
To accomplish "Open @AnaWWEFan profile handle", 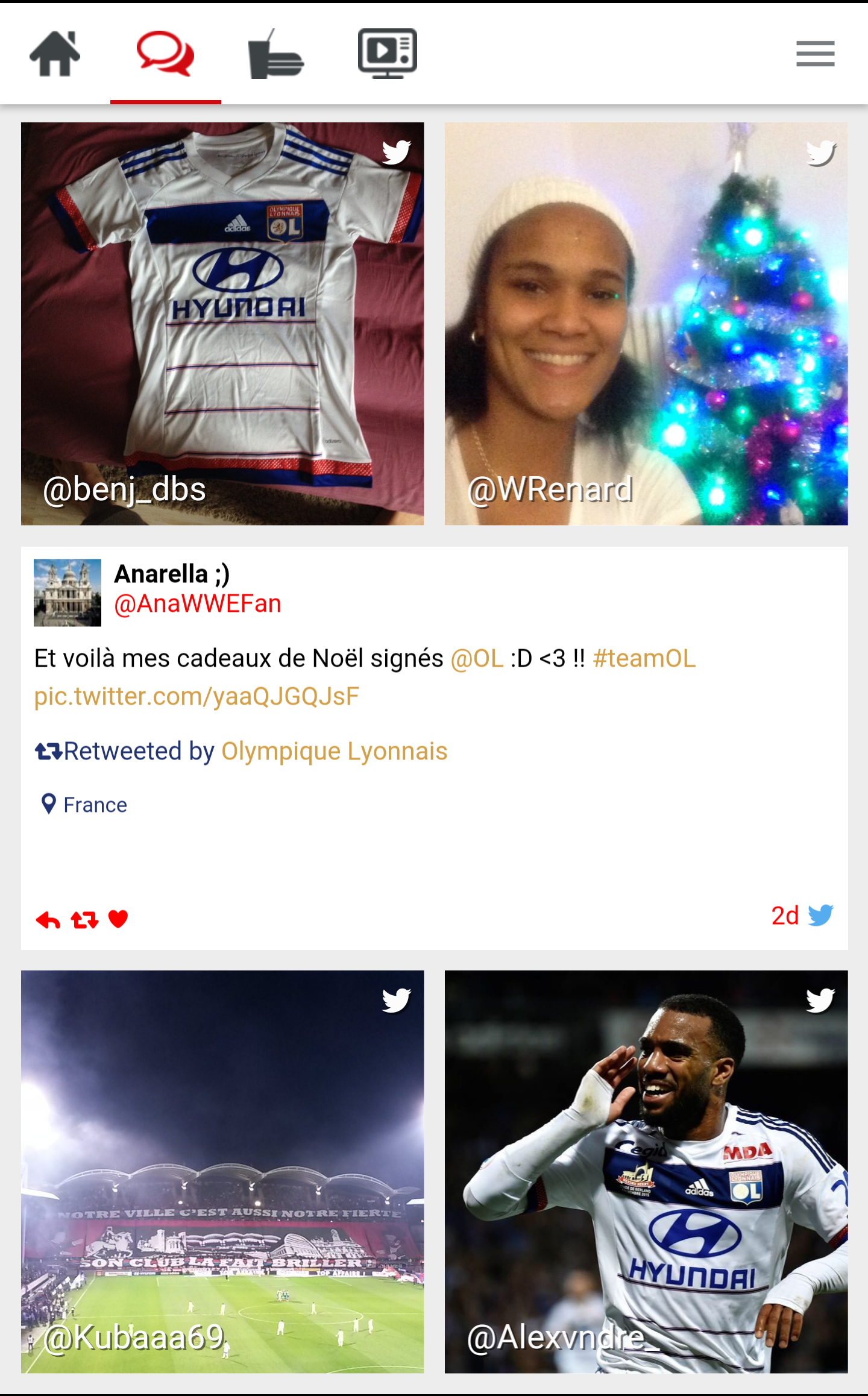I will (x=198, y=604).
